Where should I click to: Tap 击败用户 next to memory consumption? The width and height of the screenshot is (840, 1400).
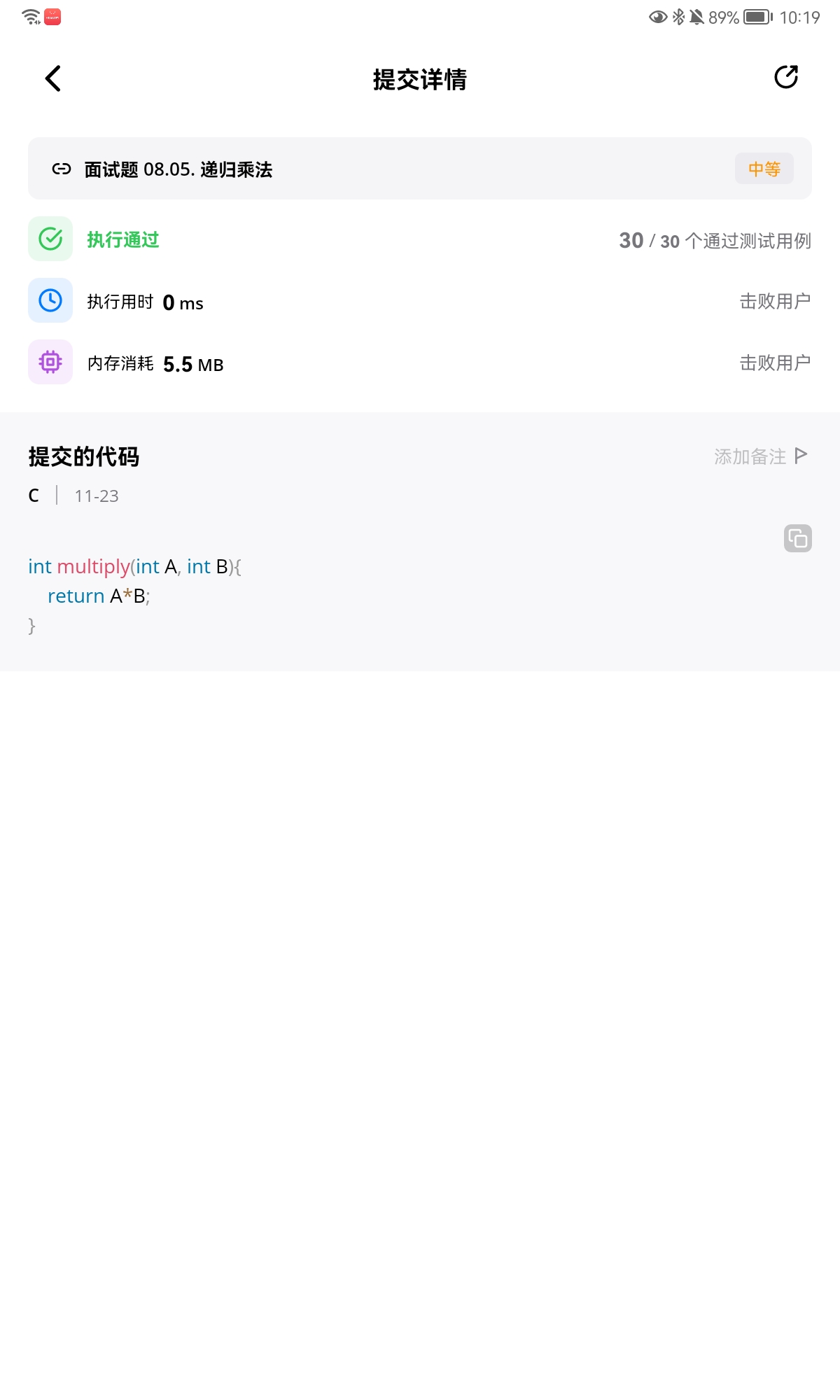tap(776, 362)
